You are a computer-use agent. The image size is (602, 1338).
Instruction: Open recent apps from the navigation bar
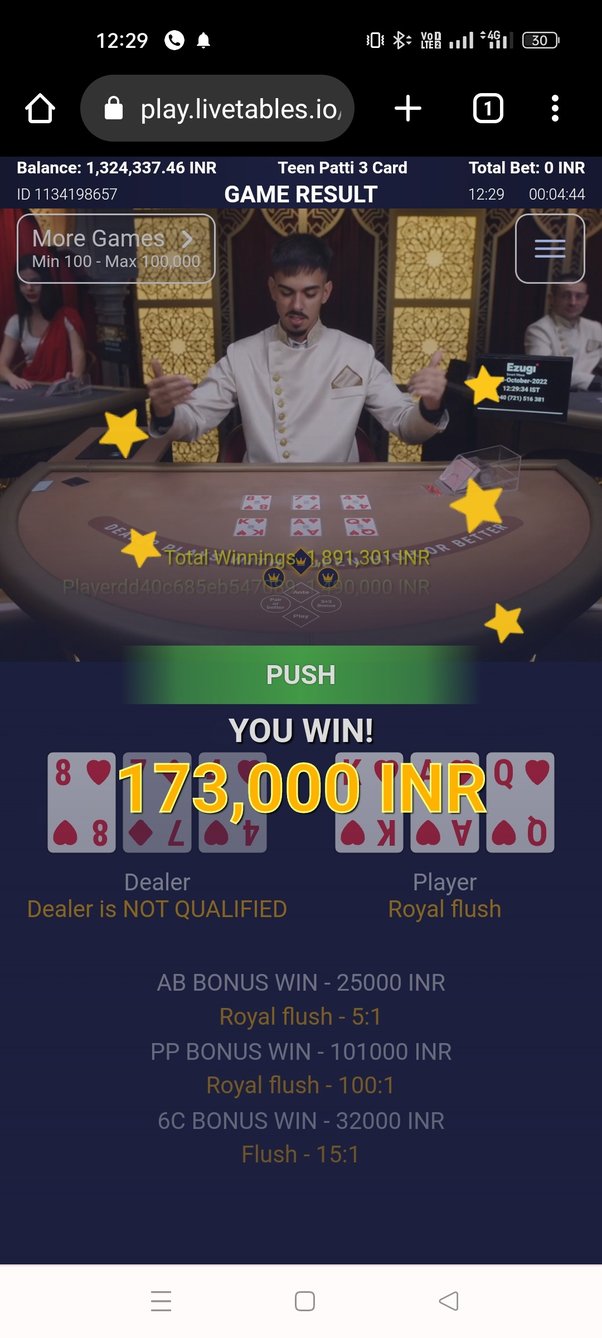tap(161, 1301)
